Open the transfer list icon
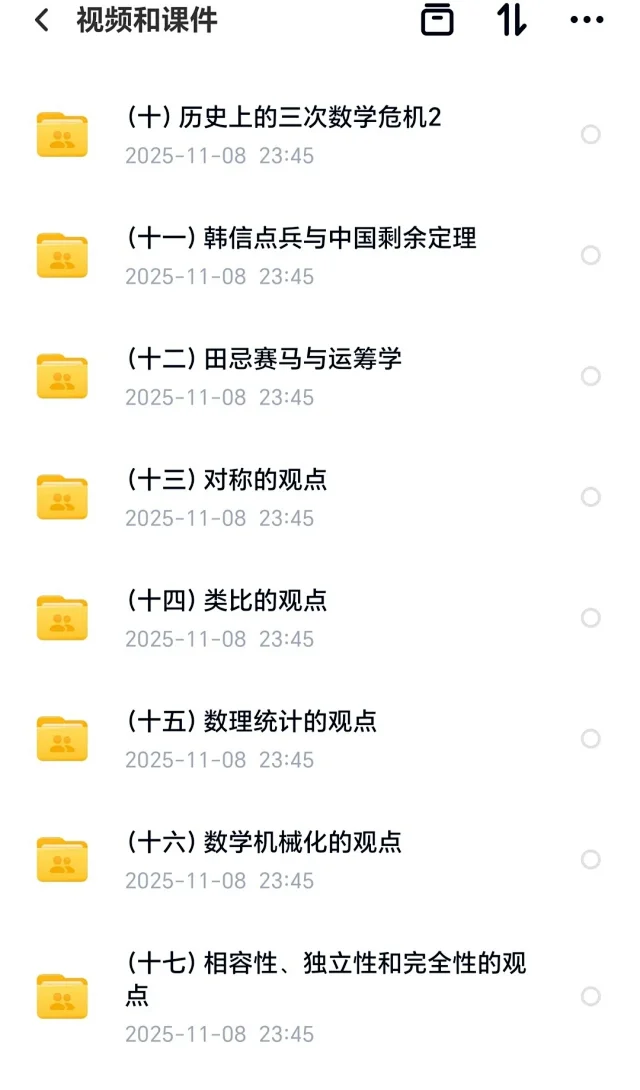Viewport: 640px width, 1090px height. [x=437, y=20]
